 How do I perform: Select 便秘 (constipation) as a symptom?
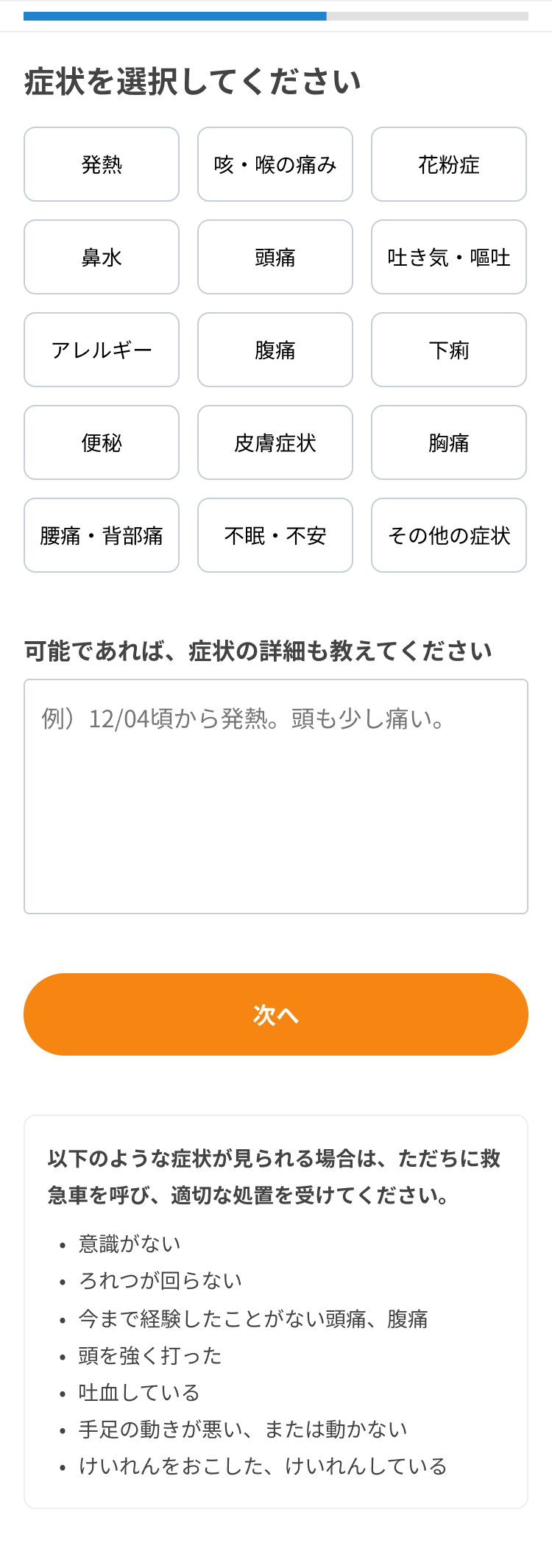[x=101, y=442]
